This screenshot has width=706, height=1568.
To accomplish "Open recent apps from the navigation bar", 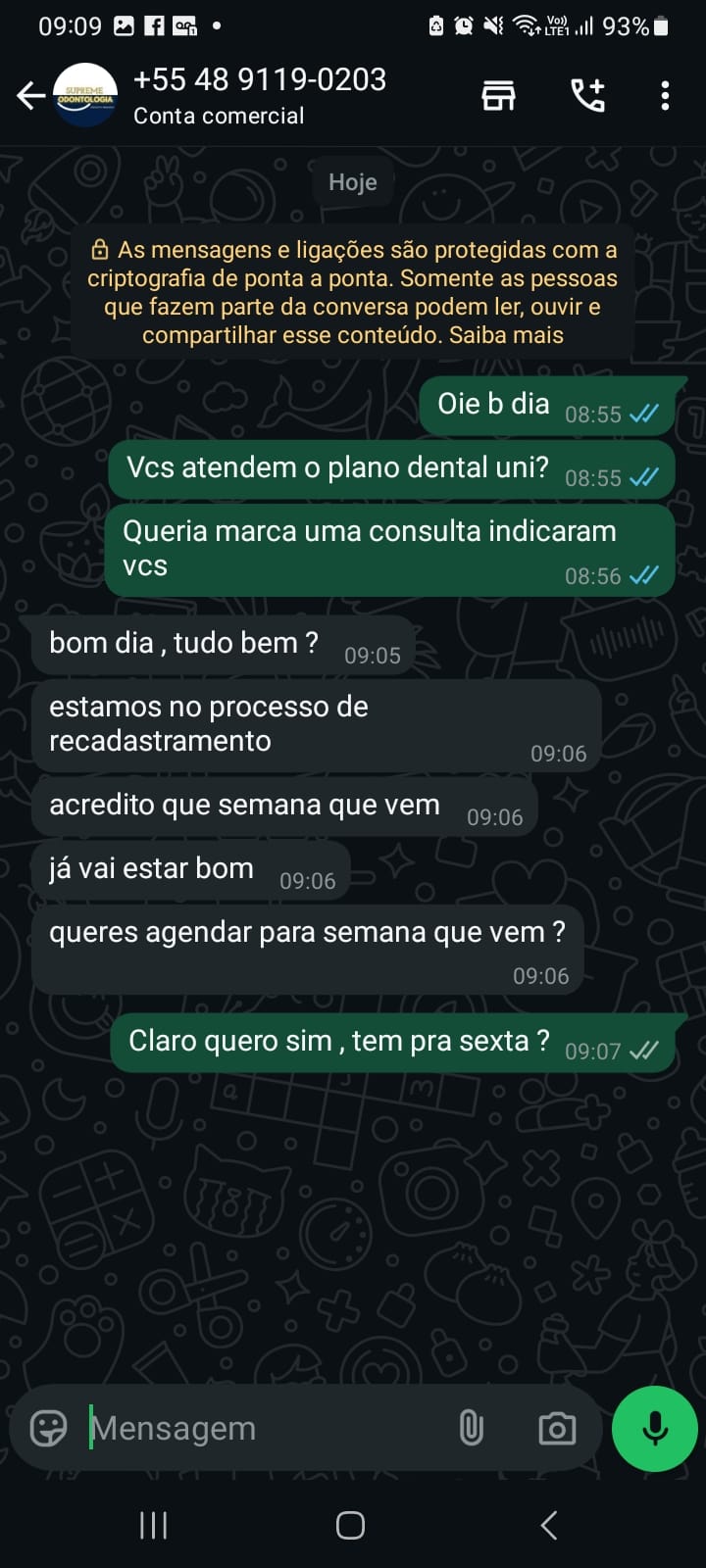I will (x=154, y=1525).
